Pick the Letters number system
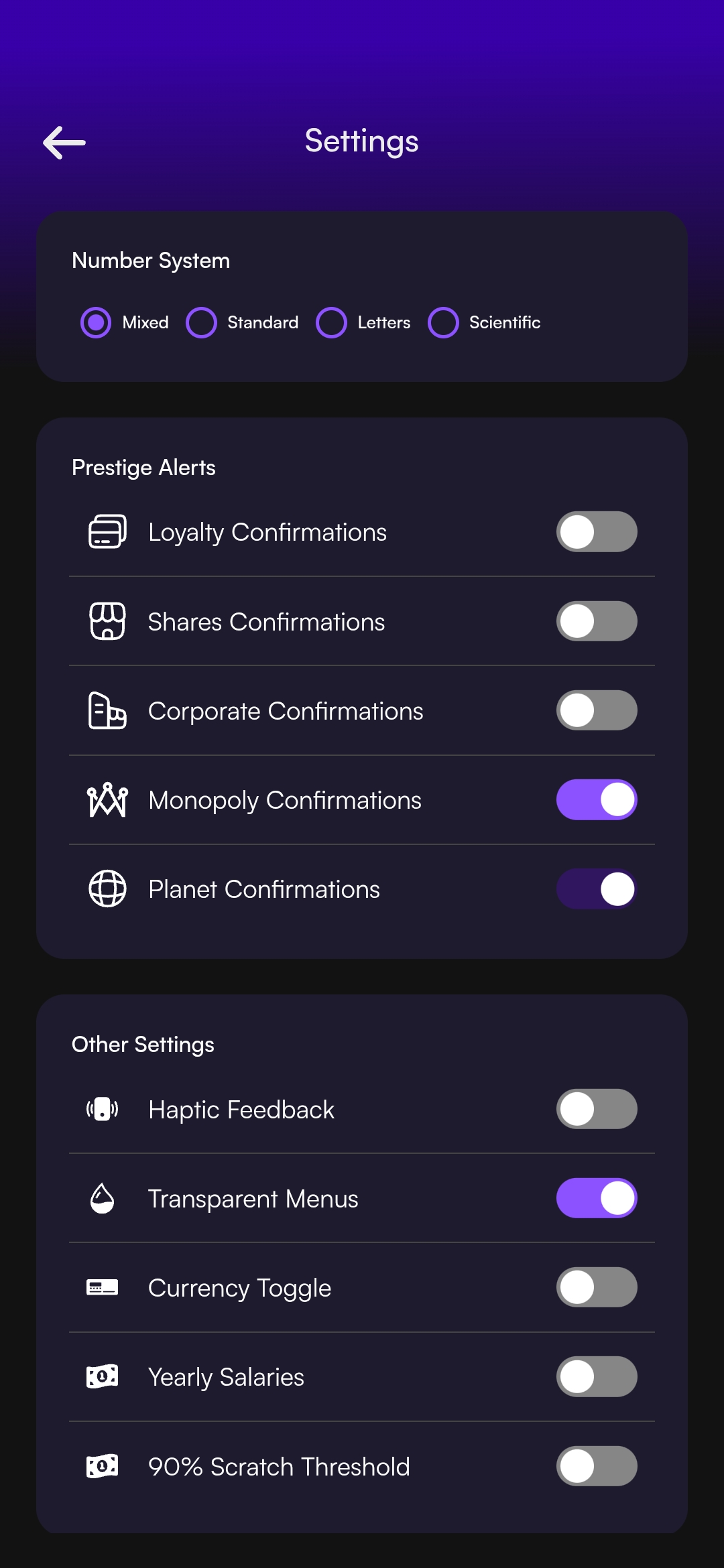Image resolution: width=724 pixels, height=1568 pixels. click(331, 323)
